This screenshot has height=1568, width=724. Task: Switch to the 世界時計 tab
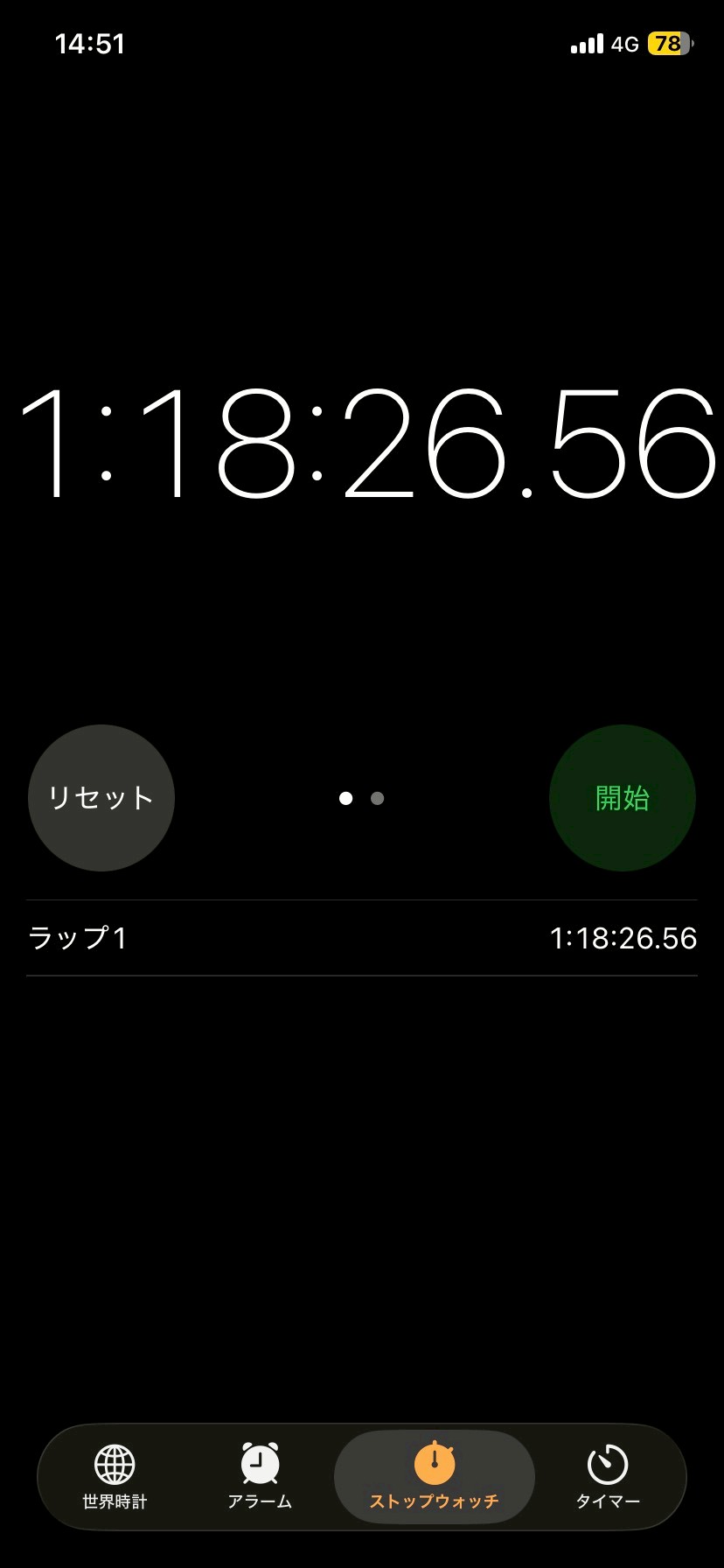coord(115,1477)
